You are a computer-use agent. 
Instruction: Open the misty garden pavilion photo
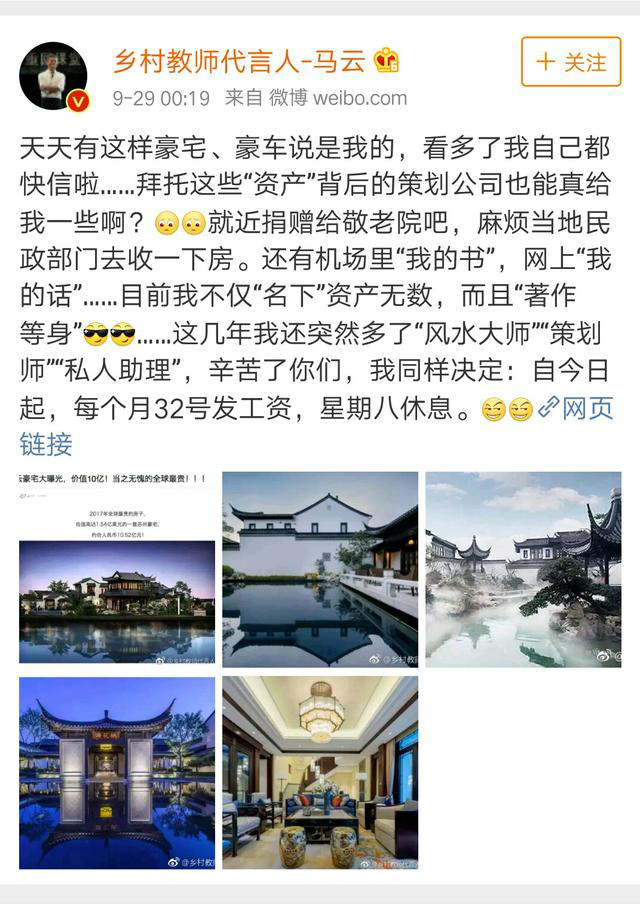coord(523,568)
